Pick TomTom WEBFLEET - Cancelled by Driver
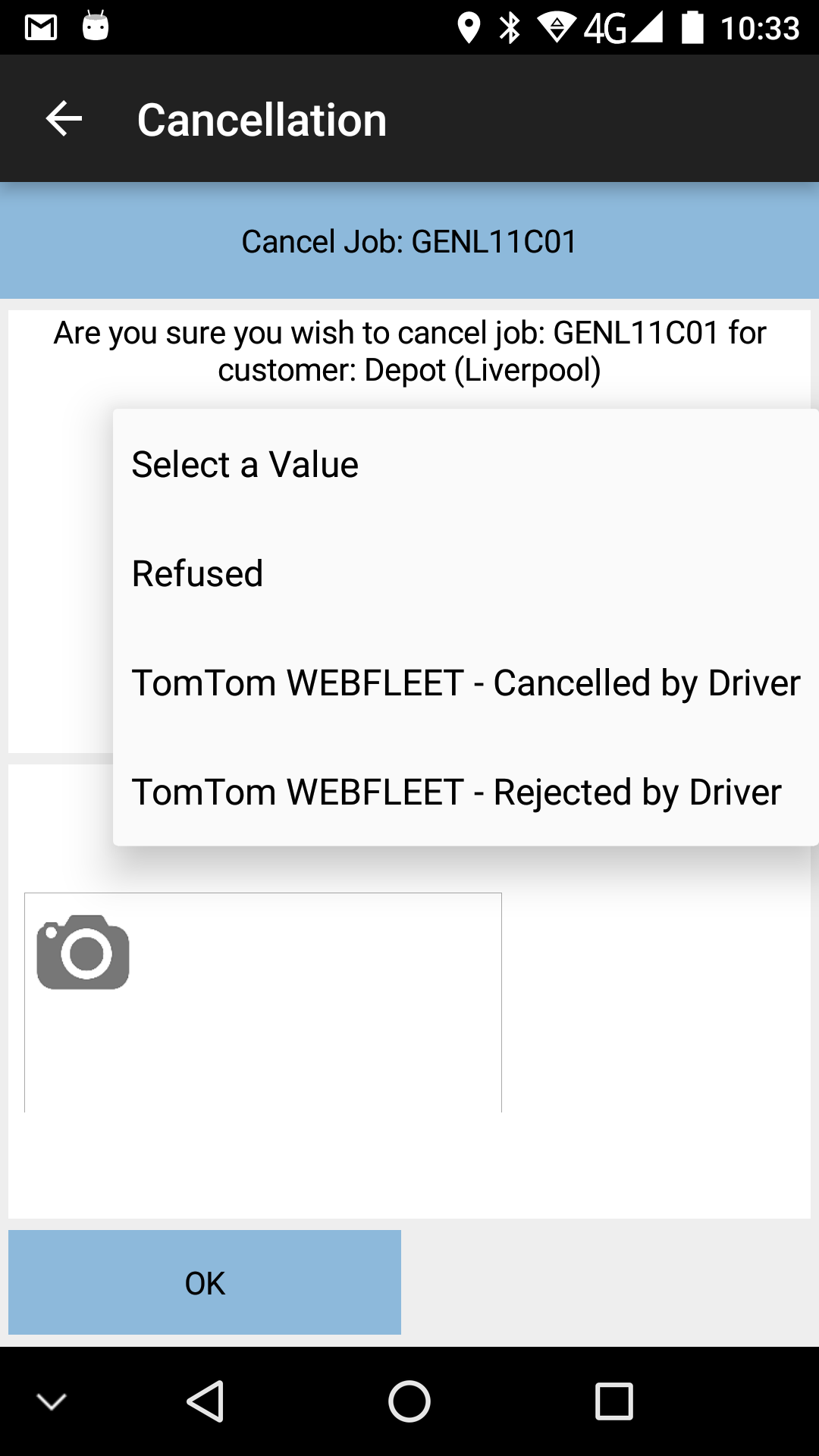The height and width of the screenshot is (1456, 819). (x=466, y=682)
